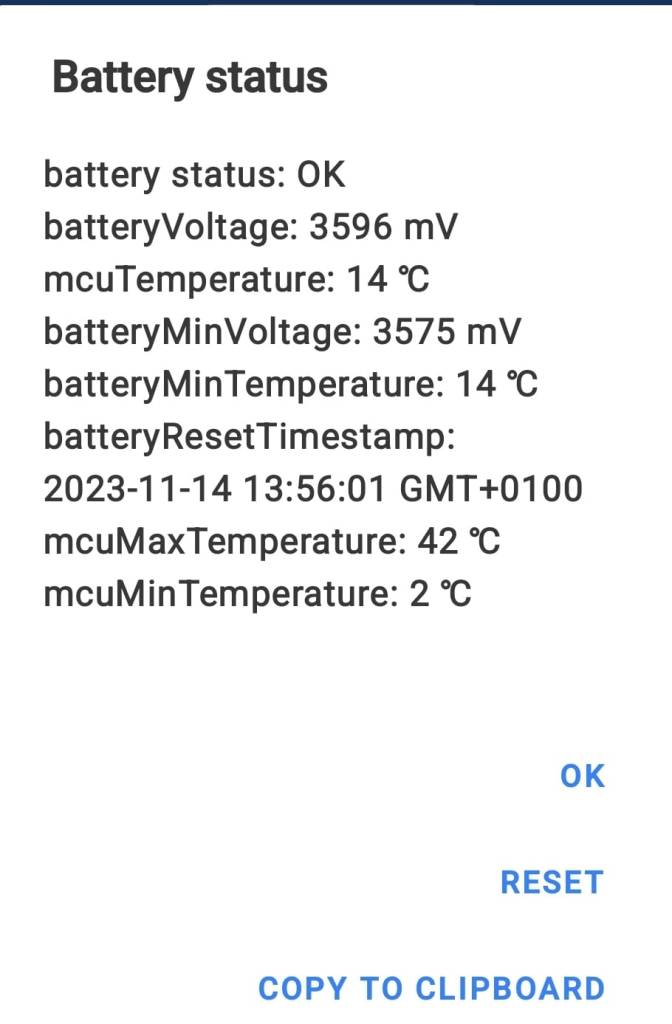Tap RESET to clear battery statistics
The width and height of the screenshot is (672, 1024).
(552, 882)
